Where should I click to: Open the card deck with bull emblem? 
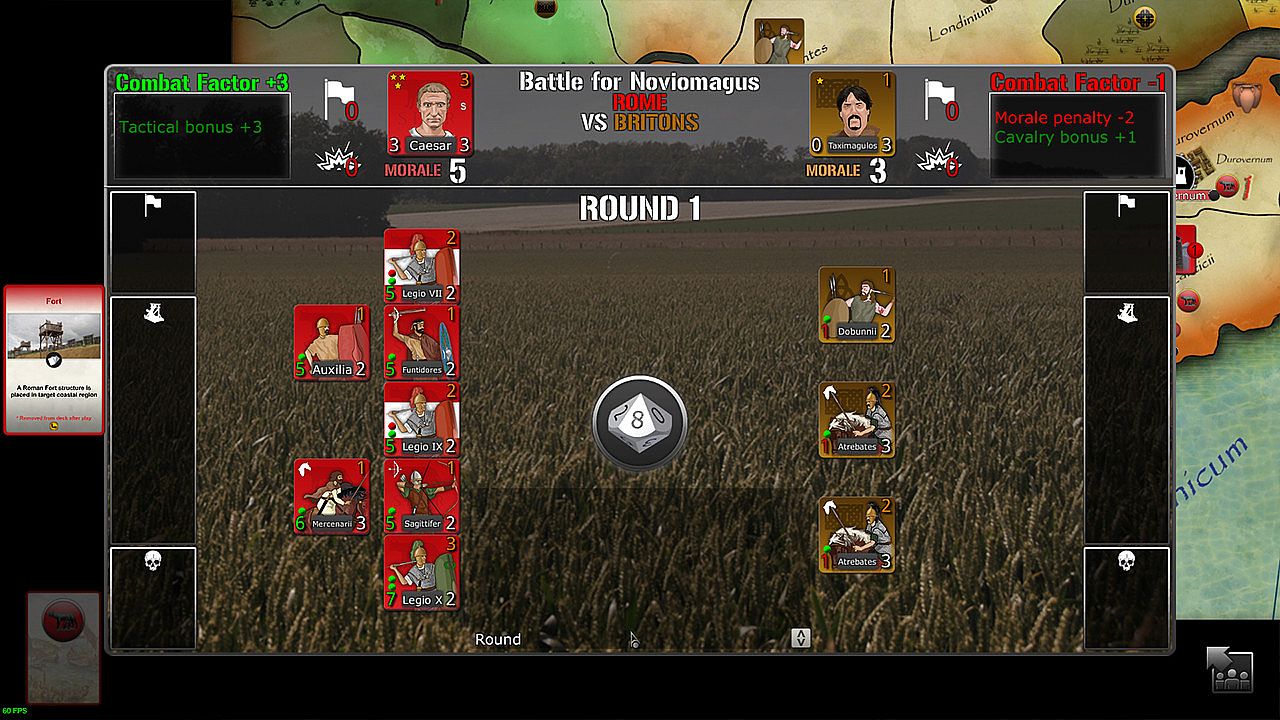[x=63, y=646]
